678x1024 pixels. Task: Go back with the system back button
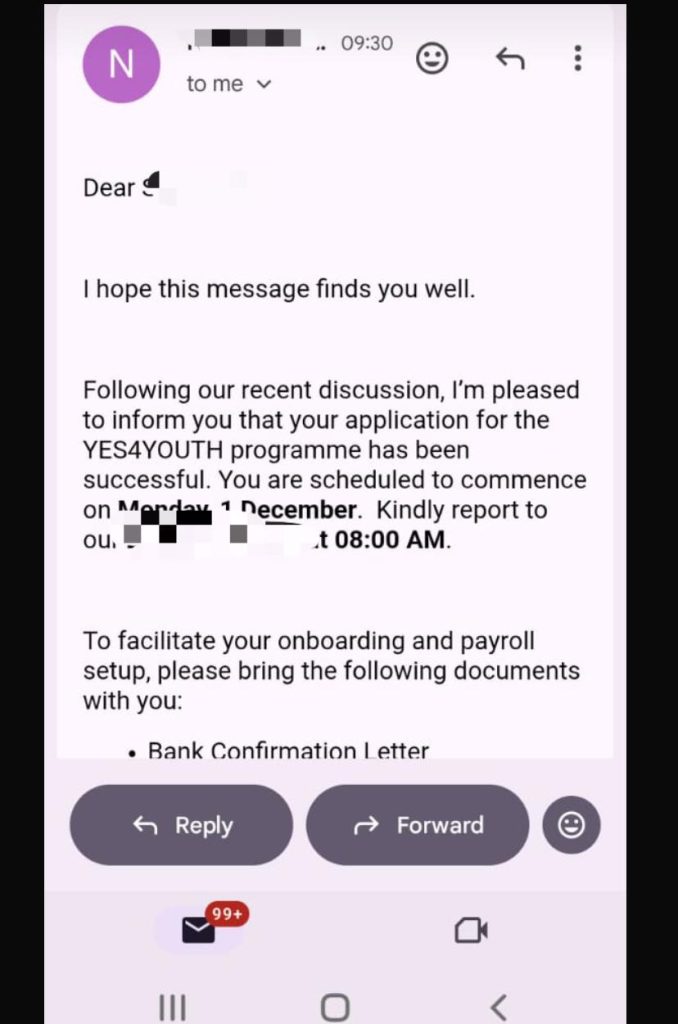[498, 1006]
